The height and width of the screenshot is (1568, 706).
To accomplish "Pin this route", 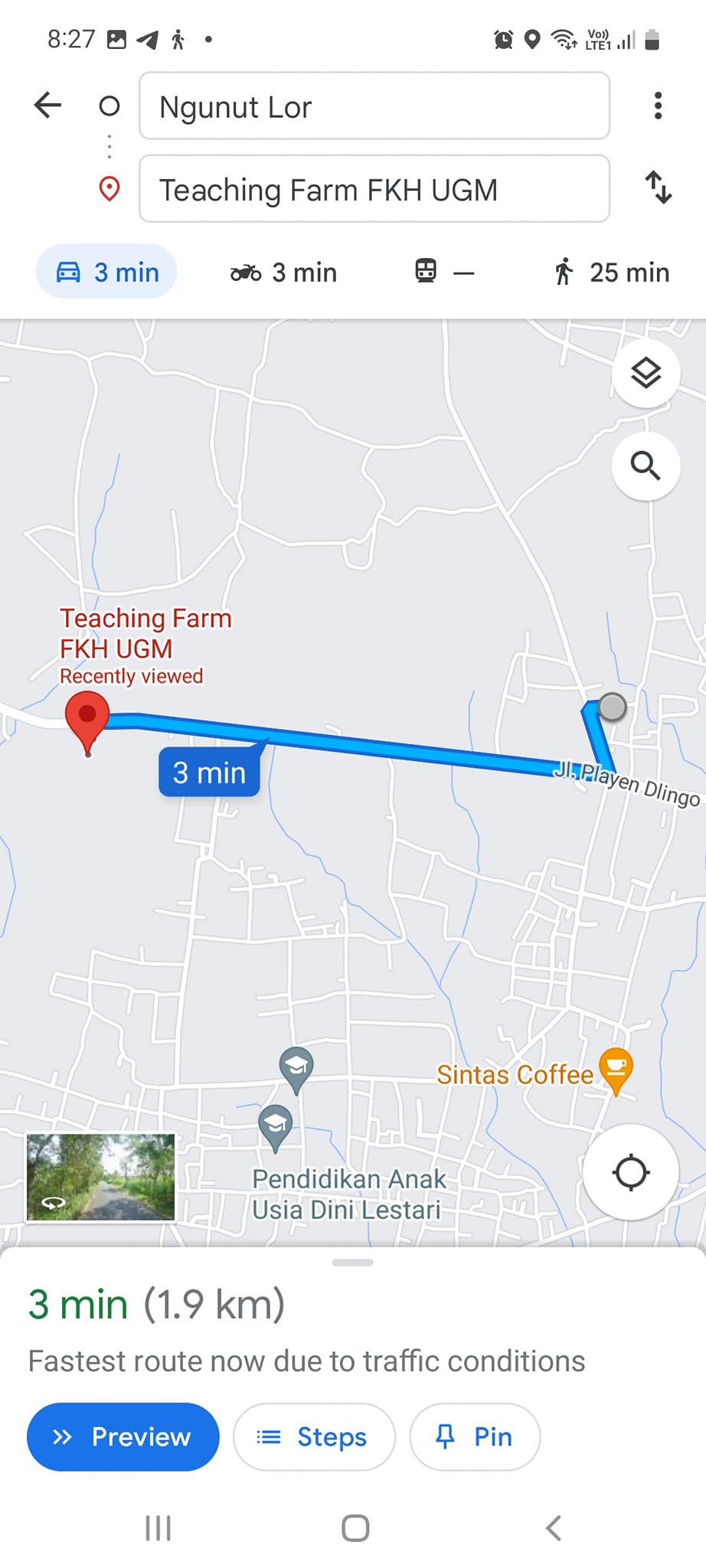I will click(x=475, y=1437).
